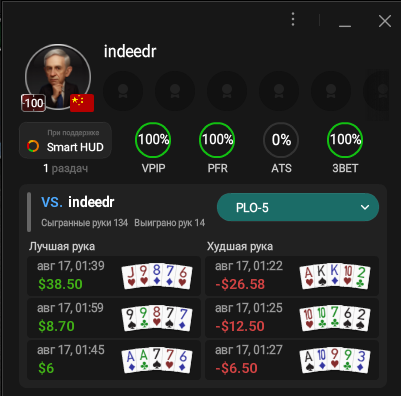Viewport: 401px width, 396px height.
Task: Close the indeedr profile popup
Action: coord(385,21)
